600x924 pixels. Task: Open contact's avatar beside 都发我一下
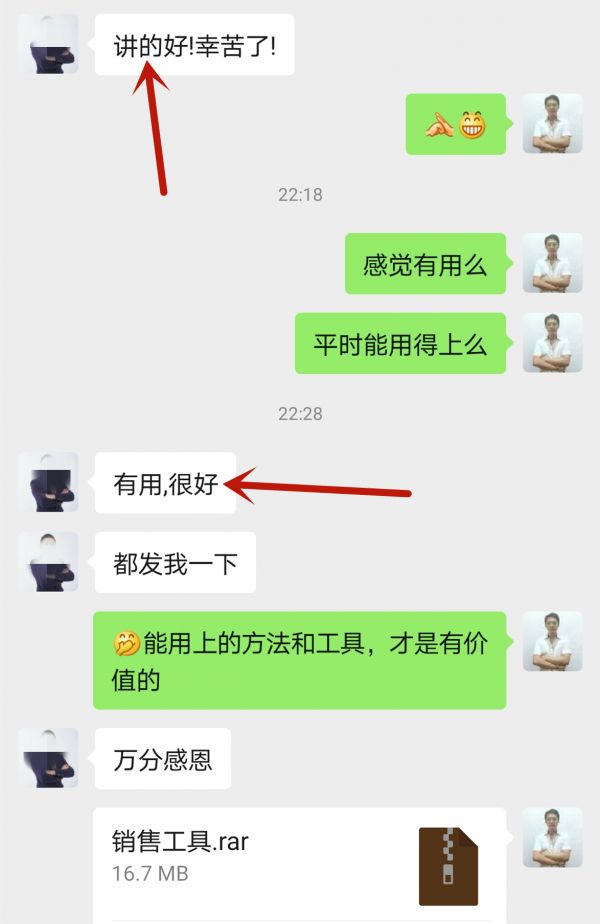pos(48,561)
